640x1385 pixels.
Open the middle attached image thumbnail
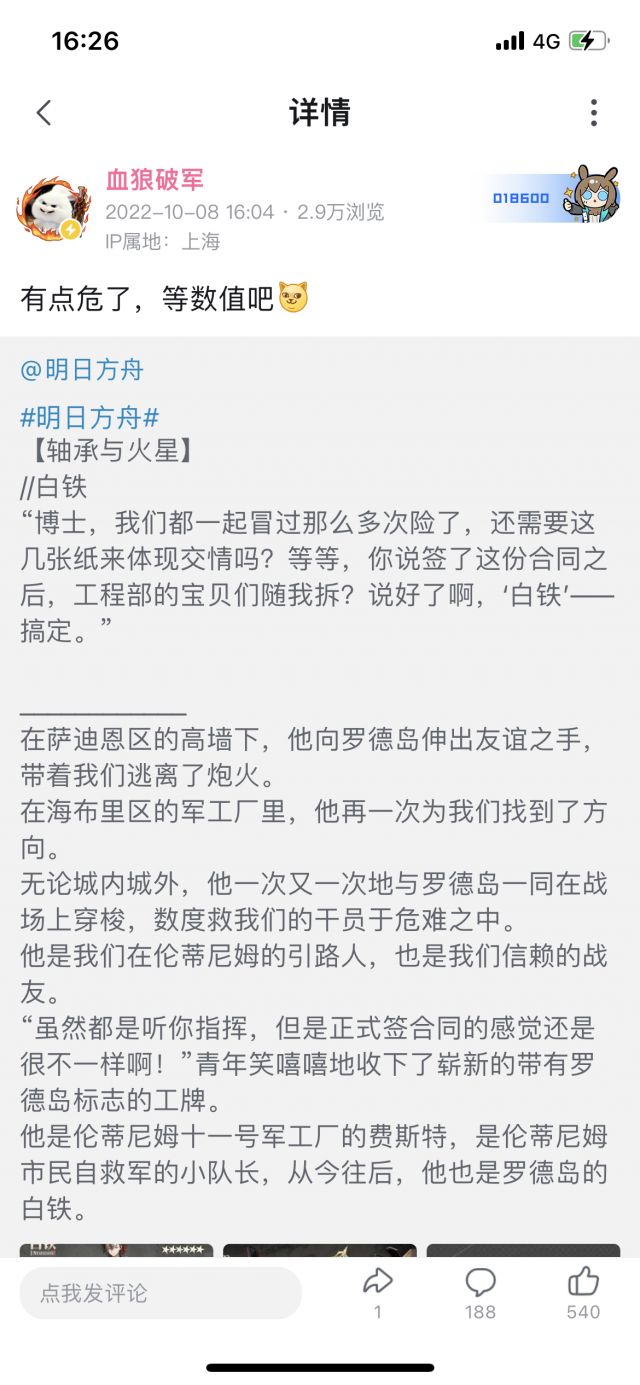pyautogui.click(x=320, y=1250)
